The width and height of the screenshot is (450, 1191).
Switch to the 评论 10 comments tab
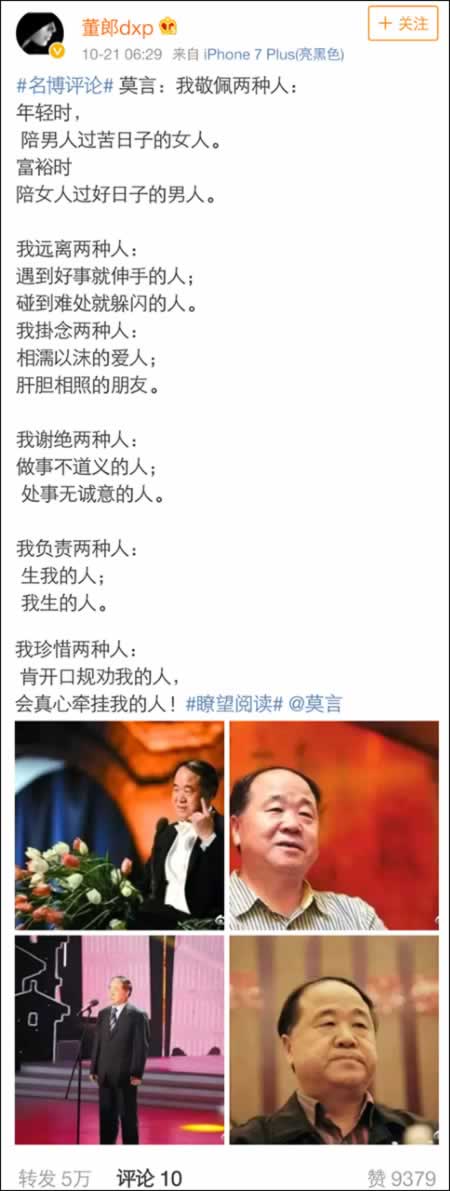(x=149, y=1178)
